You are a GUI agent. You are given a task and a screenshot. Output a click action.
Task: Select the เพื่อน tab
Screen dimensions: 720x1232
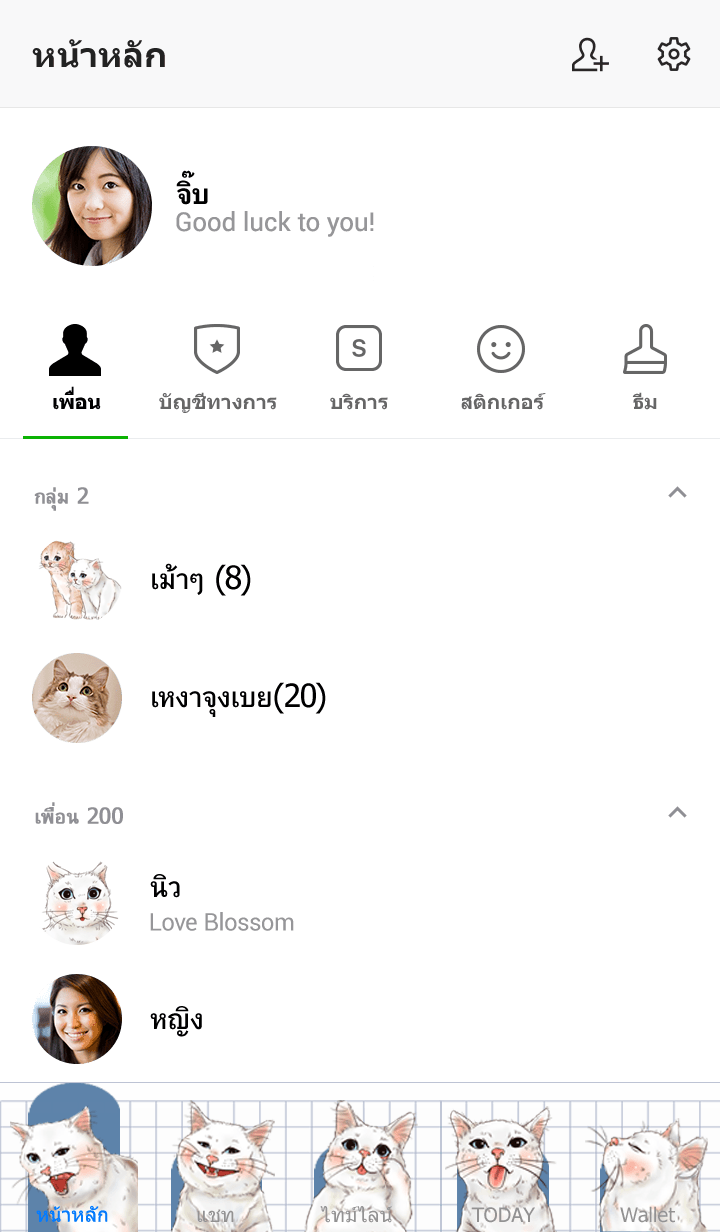coord(75,370)
